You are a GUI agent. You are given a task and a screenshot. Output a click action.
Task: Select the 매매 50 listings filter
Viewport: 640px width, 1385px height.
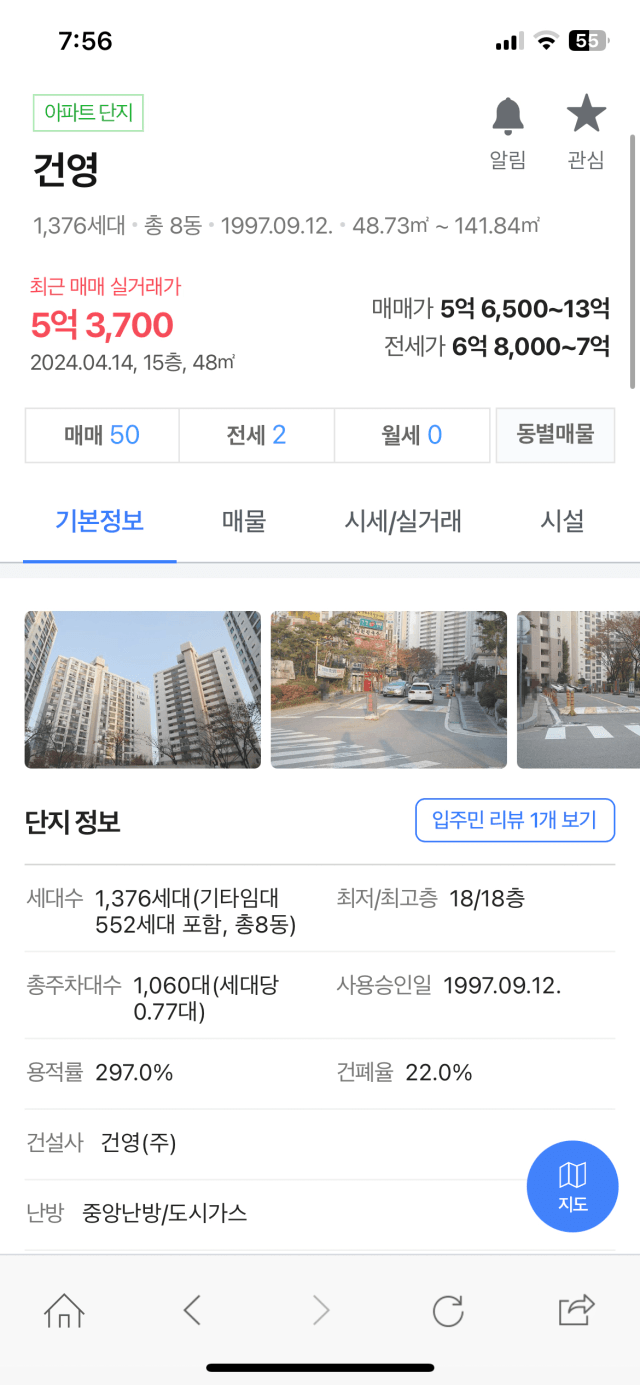pos(102,435)
